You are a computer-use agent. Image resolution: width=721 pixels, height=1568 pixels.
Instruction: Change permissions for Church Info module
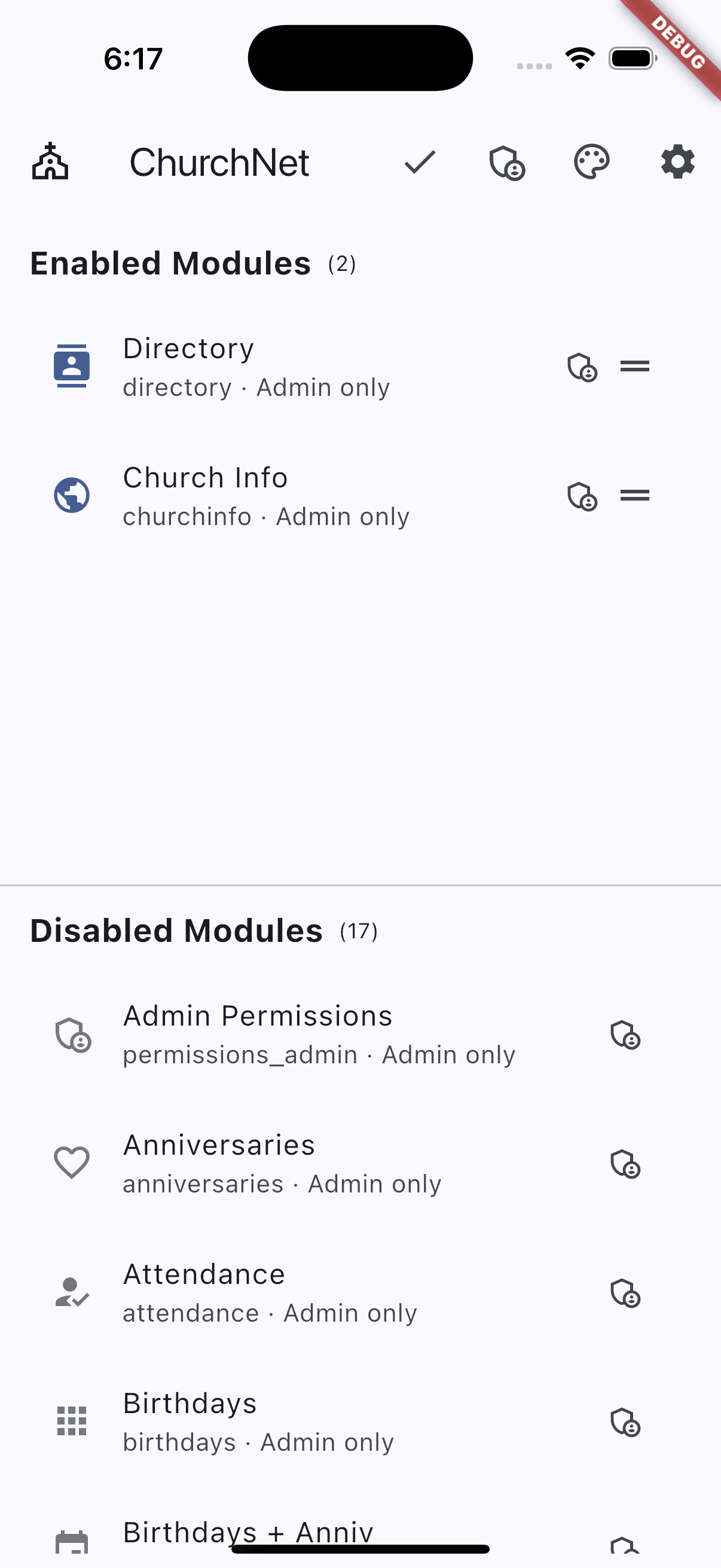pos(582,496)
